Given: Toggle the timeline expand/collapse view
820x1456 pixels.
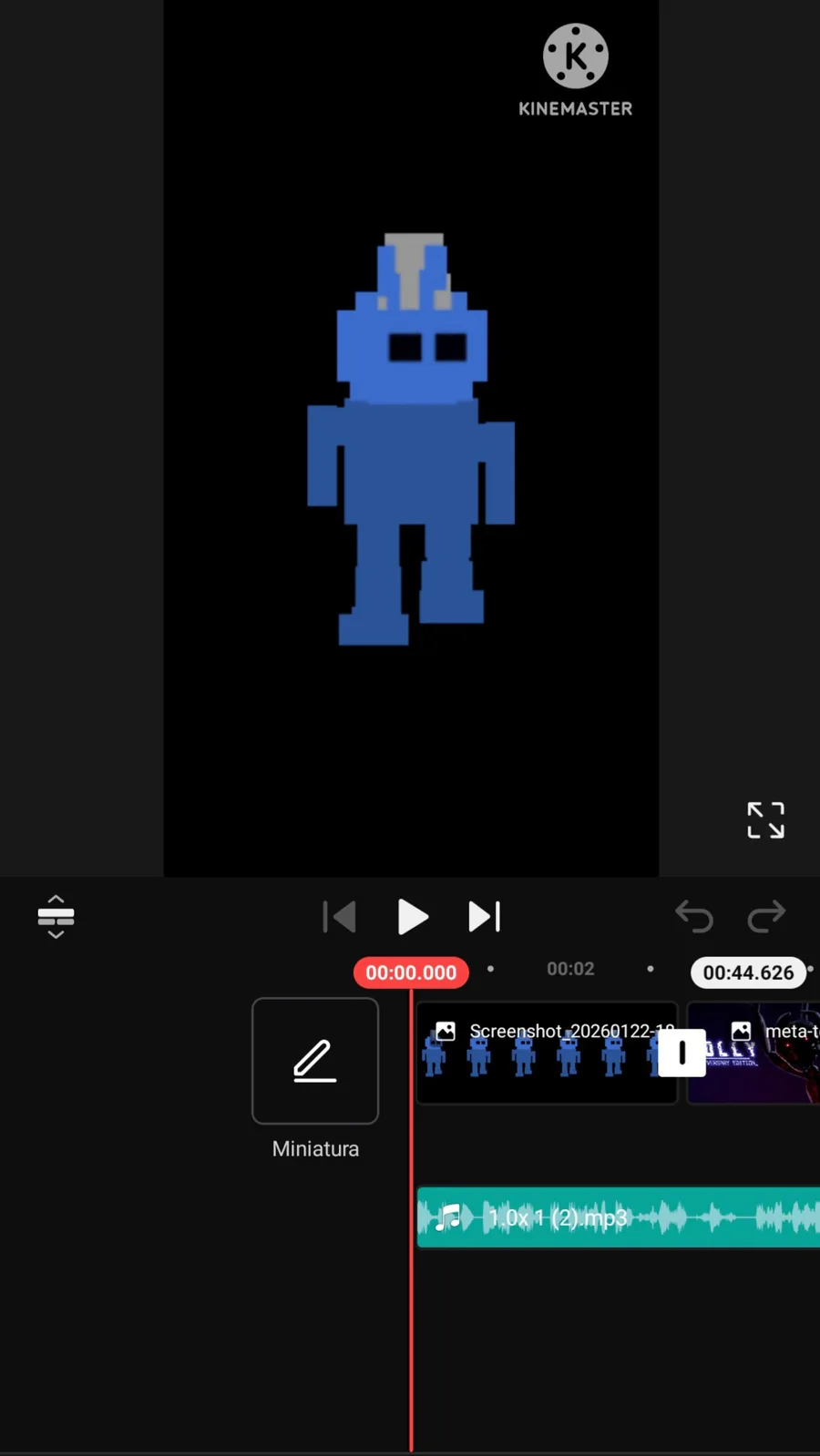Looking at the screenshot, I should pyautogui.click(x=56, y=916).
